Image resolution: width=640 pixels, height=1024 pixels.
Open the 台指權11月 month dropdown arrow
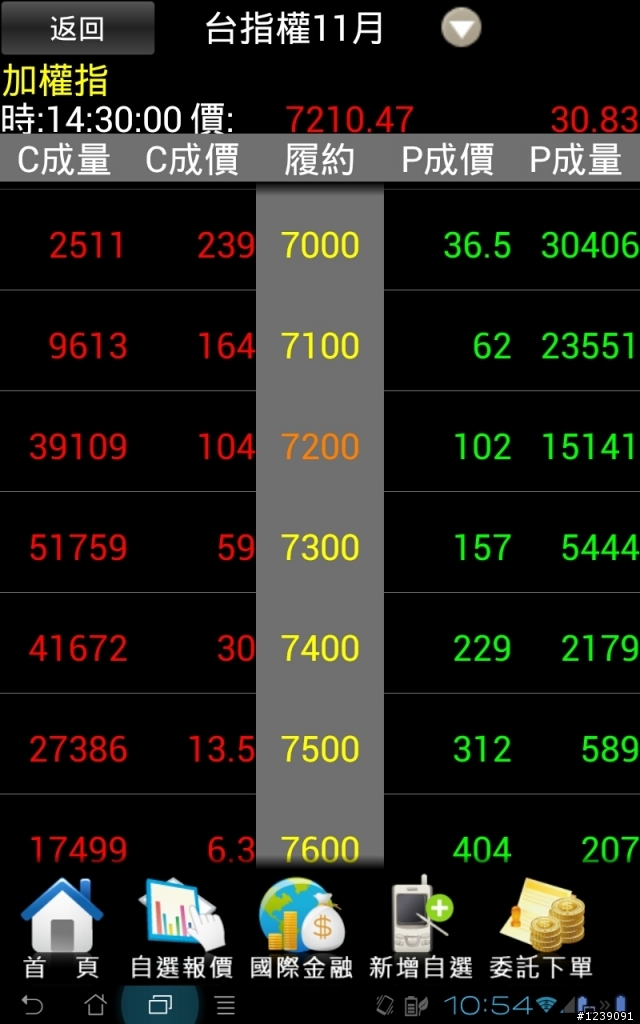point(461,27)
